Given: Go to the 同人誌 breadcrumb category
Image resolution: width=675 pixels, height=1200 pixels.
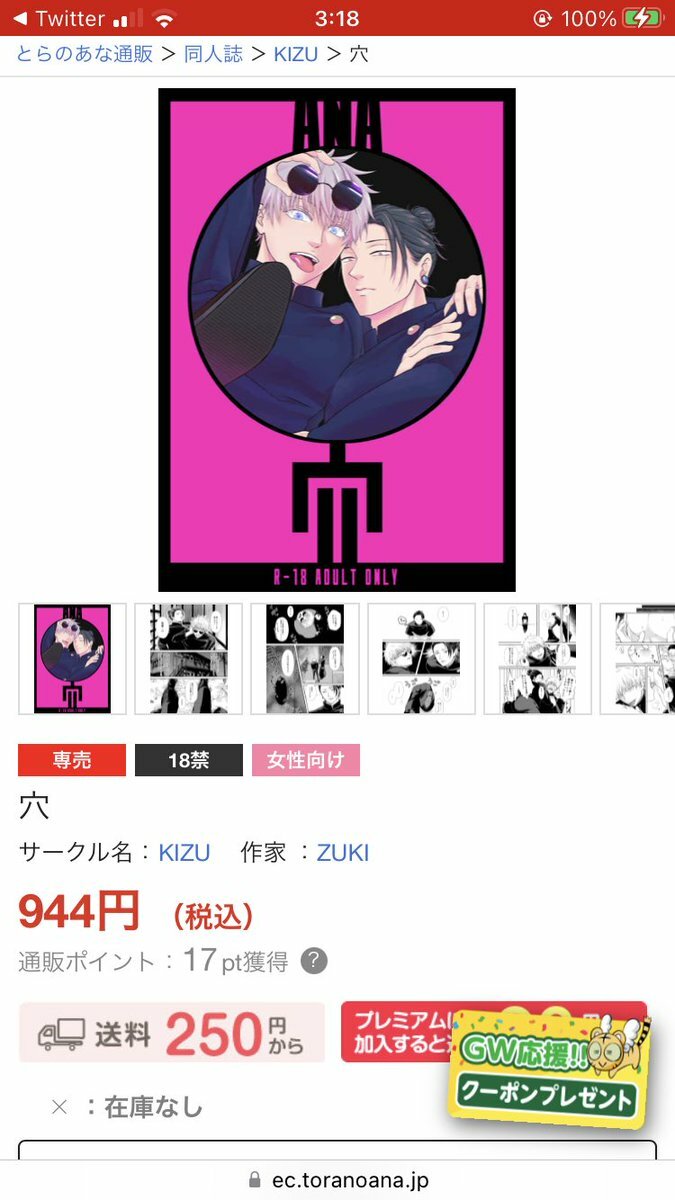Looking at the screenshot, I should coord(213,54).
